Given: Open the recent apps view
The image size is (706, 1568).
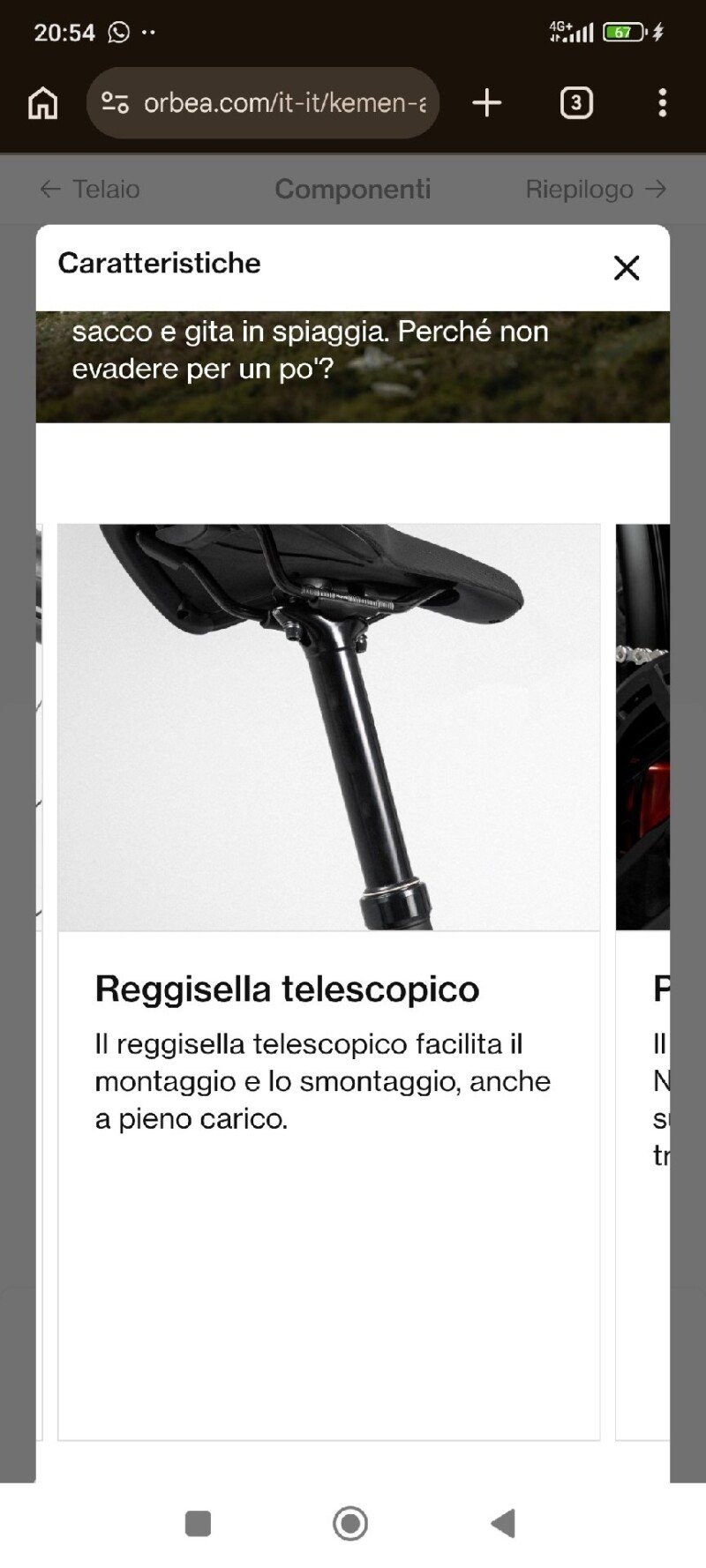Looking at the screenshot, I should (198, 1523).
